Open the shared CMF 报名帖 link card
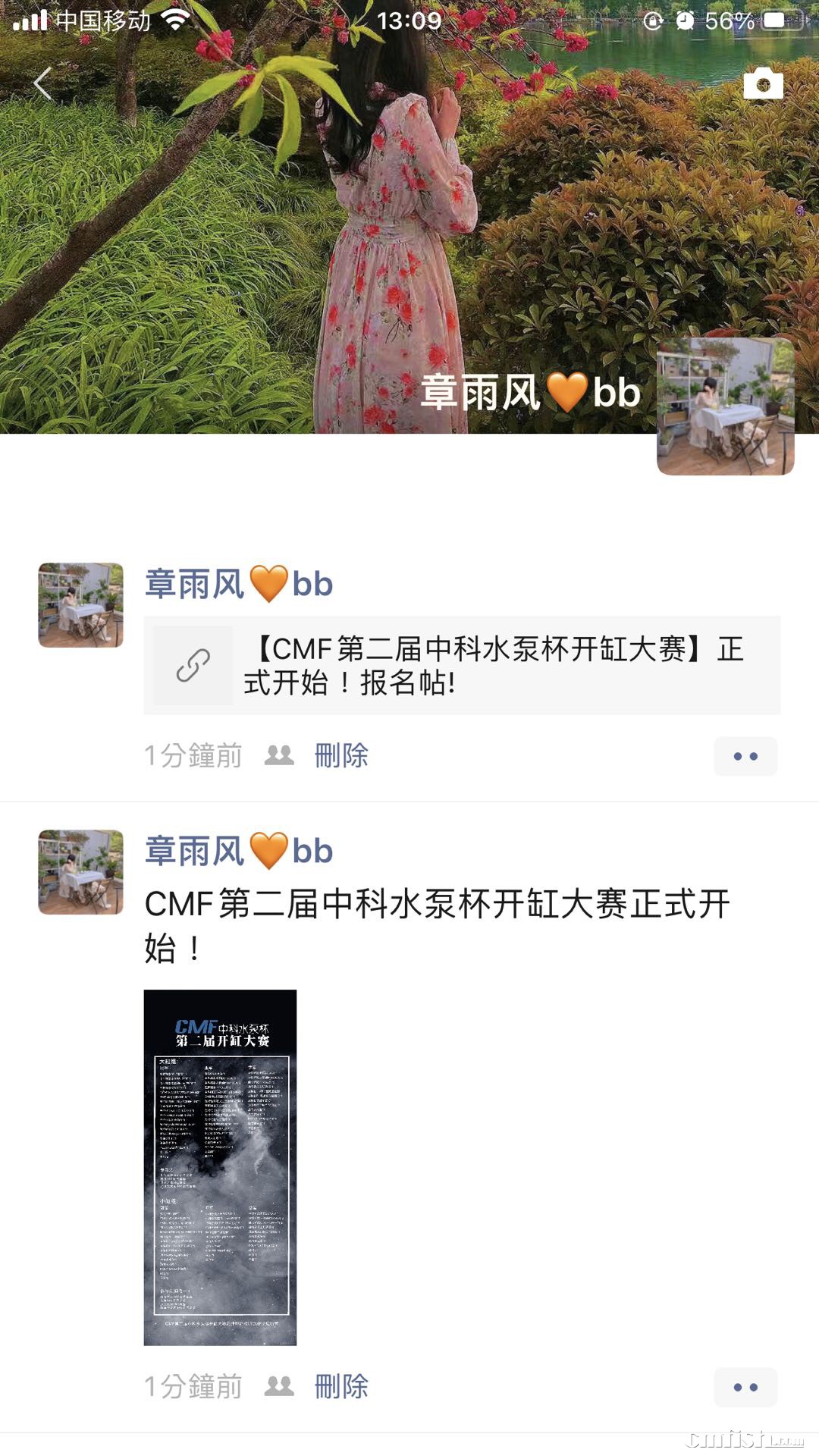 462,665
